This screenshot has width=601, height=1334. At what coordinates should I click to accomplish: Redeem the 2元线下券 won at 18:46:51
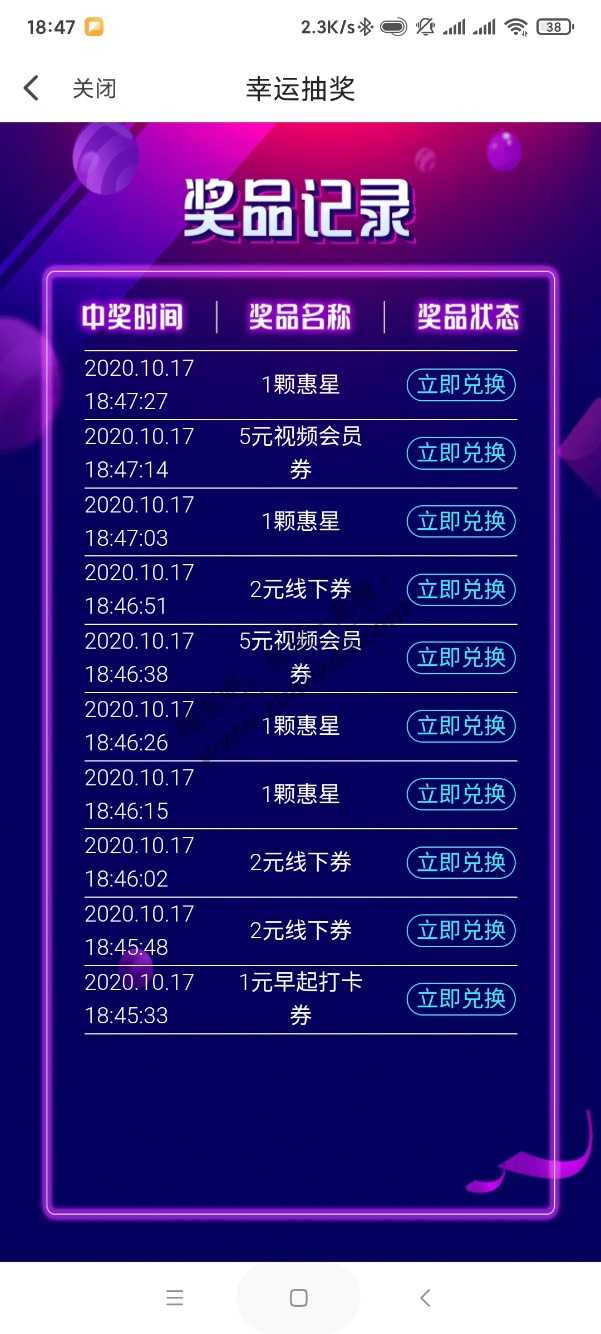(461, 589)
